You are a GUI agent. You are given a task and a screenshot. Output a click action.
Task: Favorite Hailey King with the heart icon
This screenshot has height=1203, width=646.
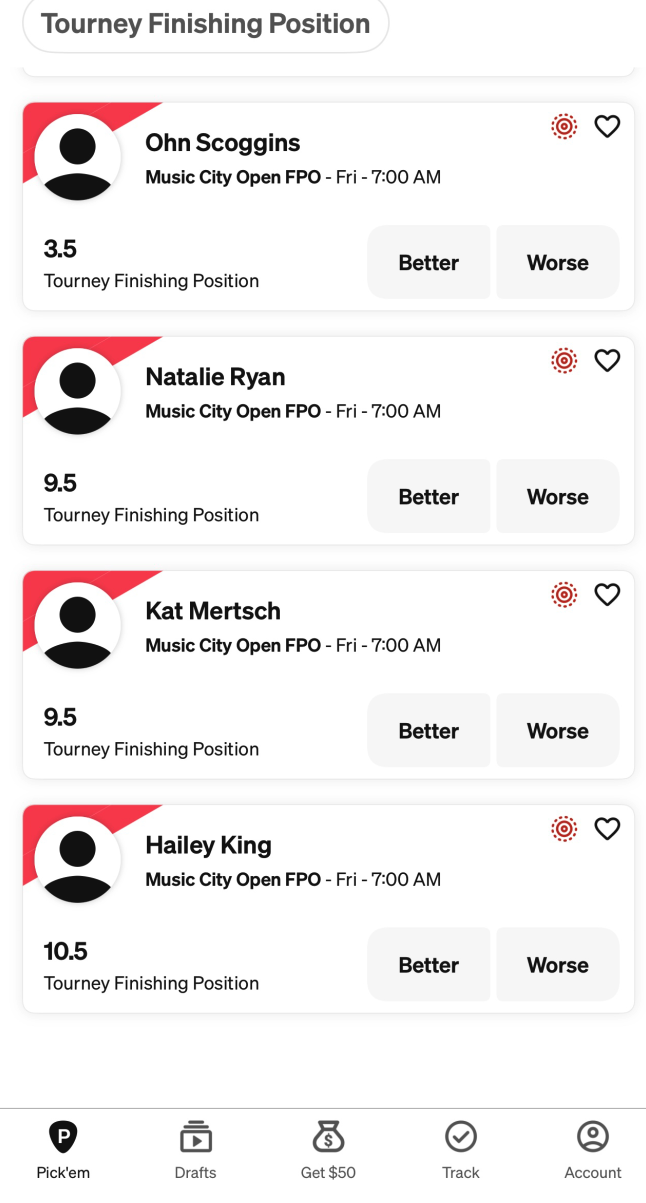(607, 828)
